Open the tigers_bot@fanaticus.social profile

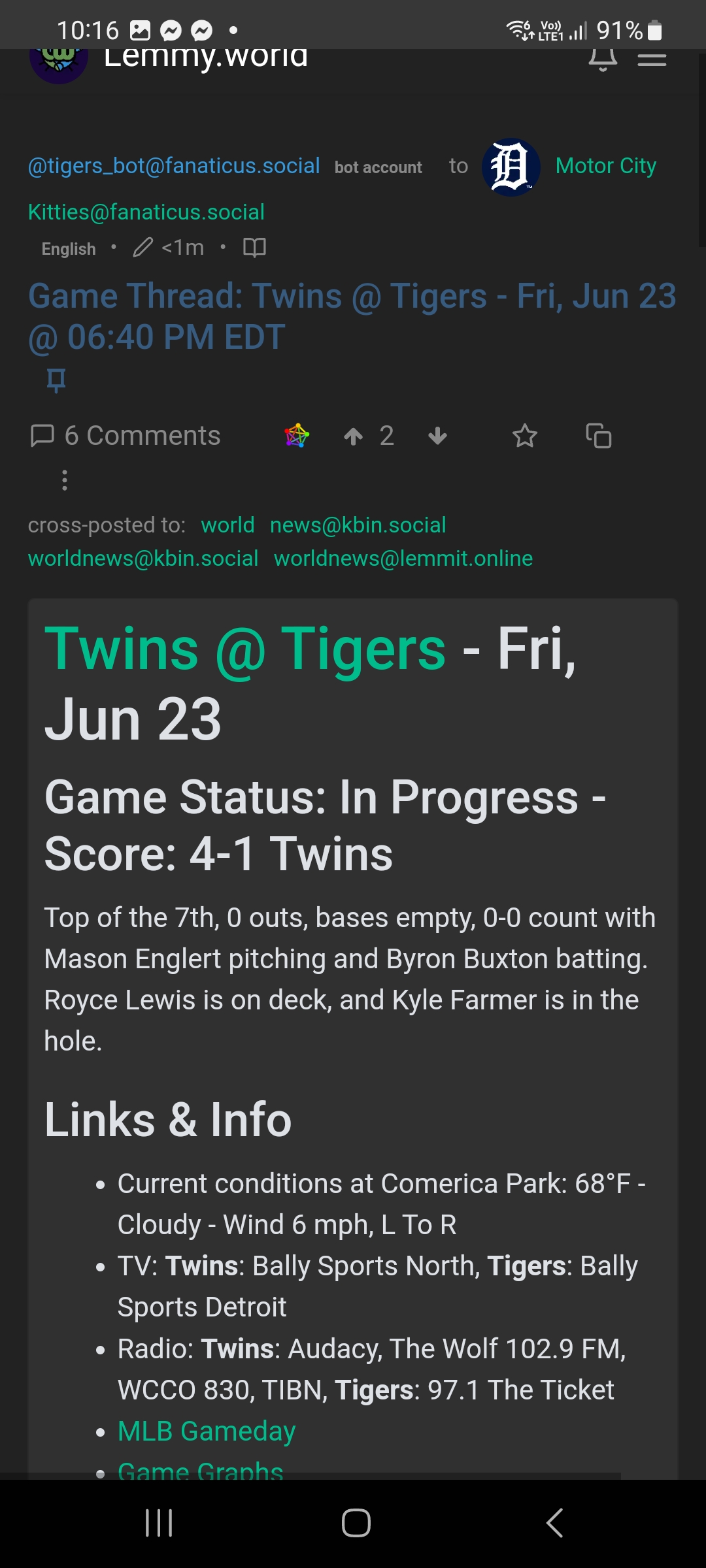[x=174, y=166]
